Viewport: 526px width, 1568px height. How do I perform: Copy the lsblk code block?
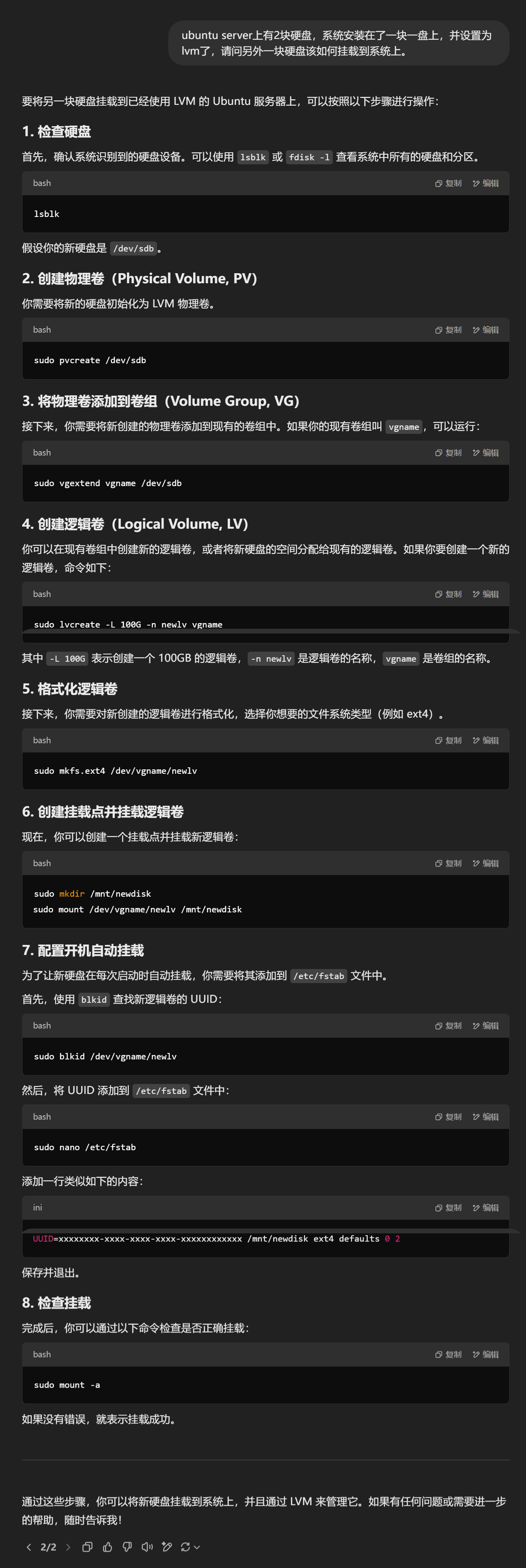click(449, 183)
